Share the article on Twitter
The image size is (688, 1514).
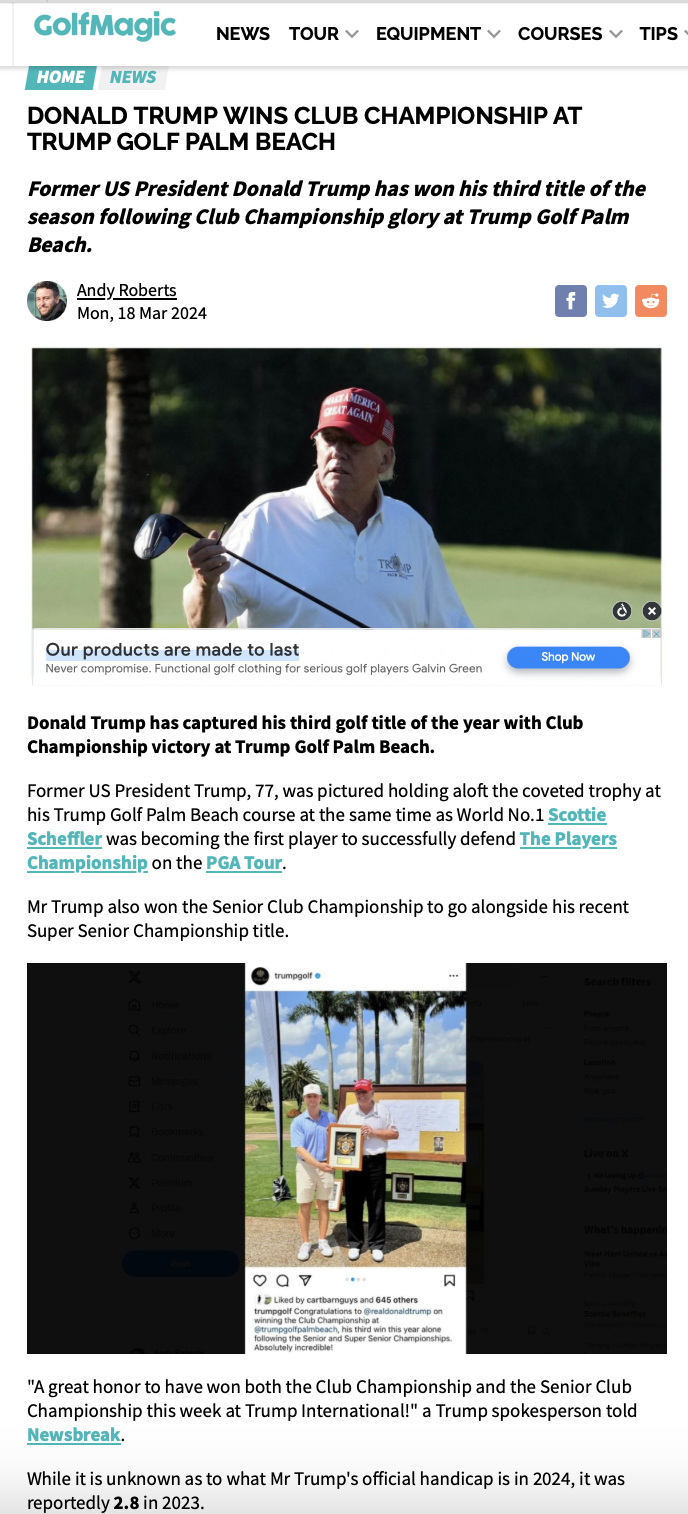coord(611,301)
